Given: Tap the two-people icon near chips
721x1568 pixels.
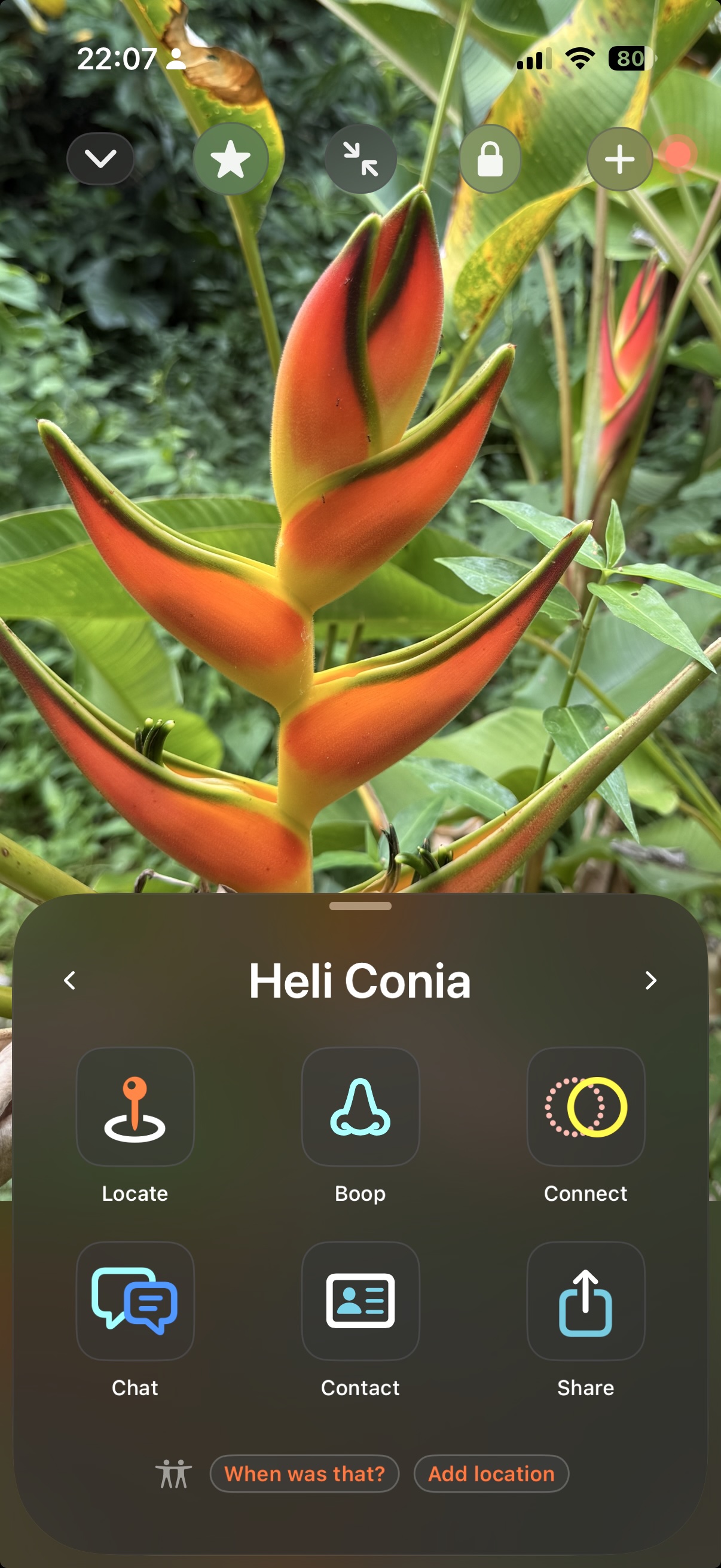Looking at the screenshot, I should point(173,1474).
